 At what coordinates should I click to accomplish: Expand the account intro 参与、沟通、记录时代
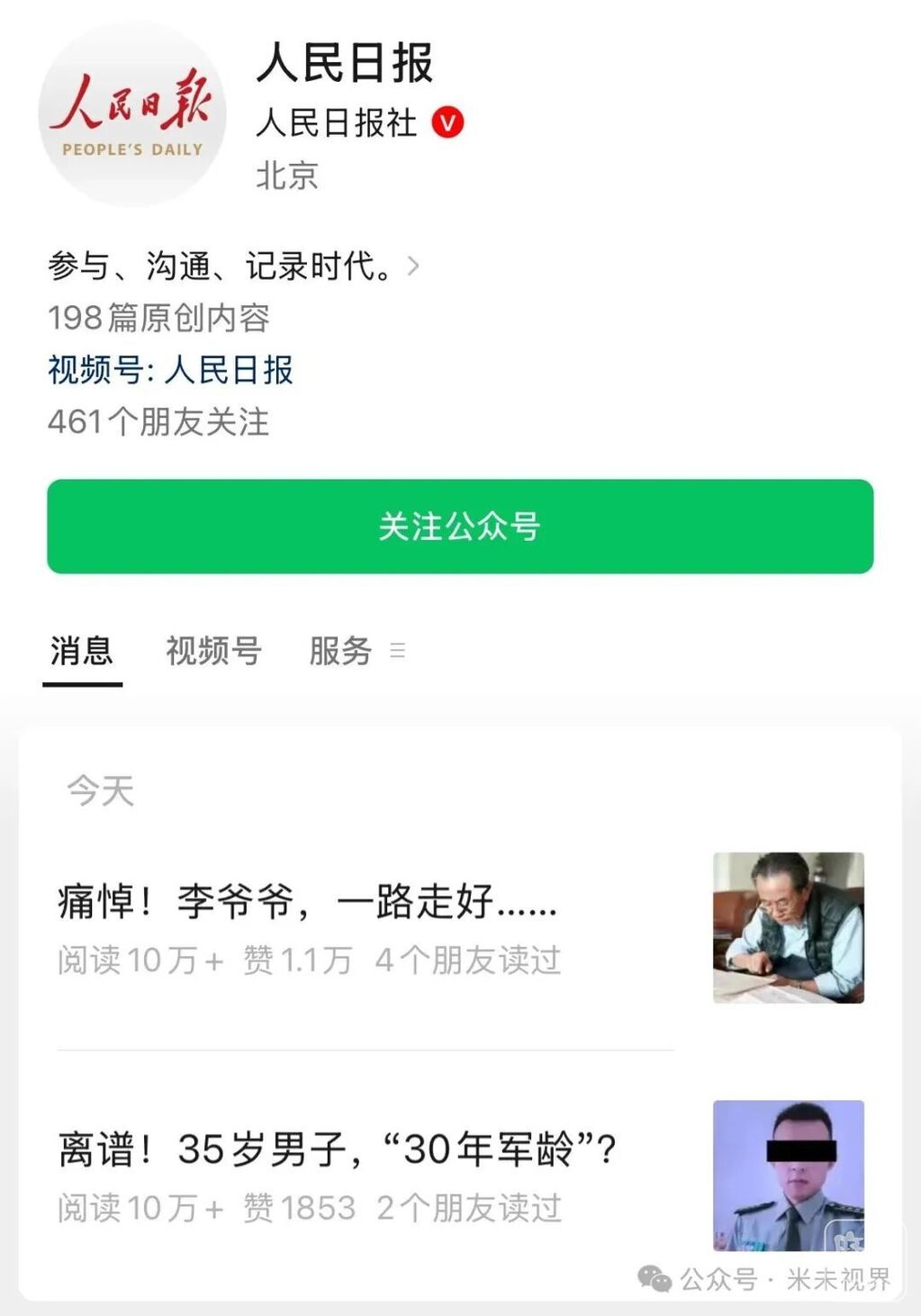(233, 266)
